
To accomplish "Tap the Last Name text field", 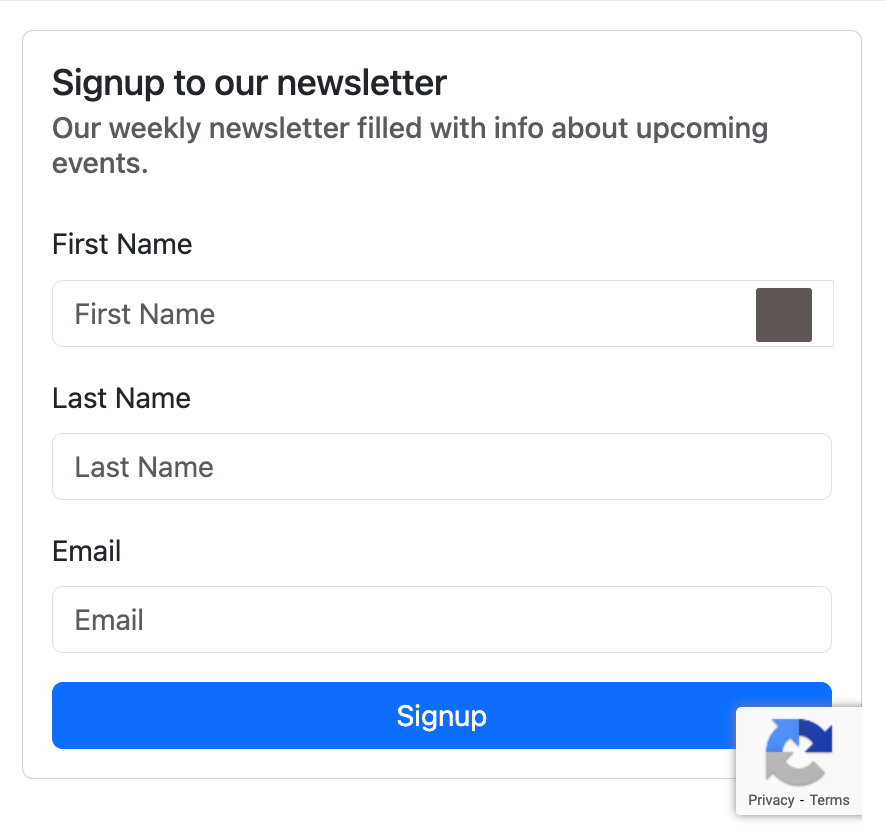I will tap(441, 467).
